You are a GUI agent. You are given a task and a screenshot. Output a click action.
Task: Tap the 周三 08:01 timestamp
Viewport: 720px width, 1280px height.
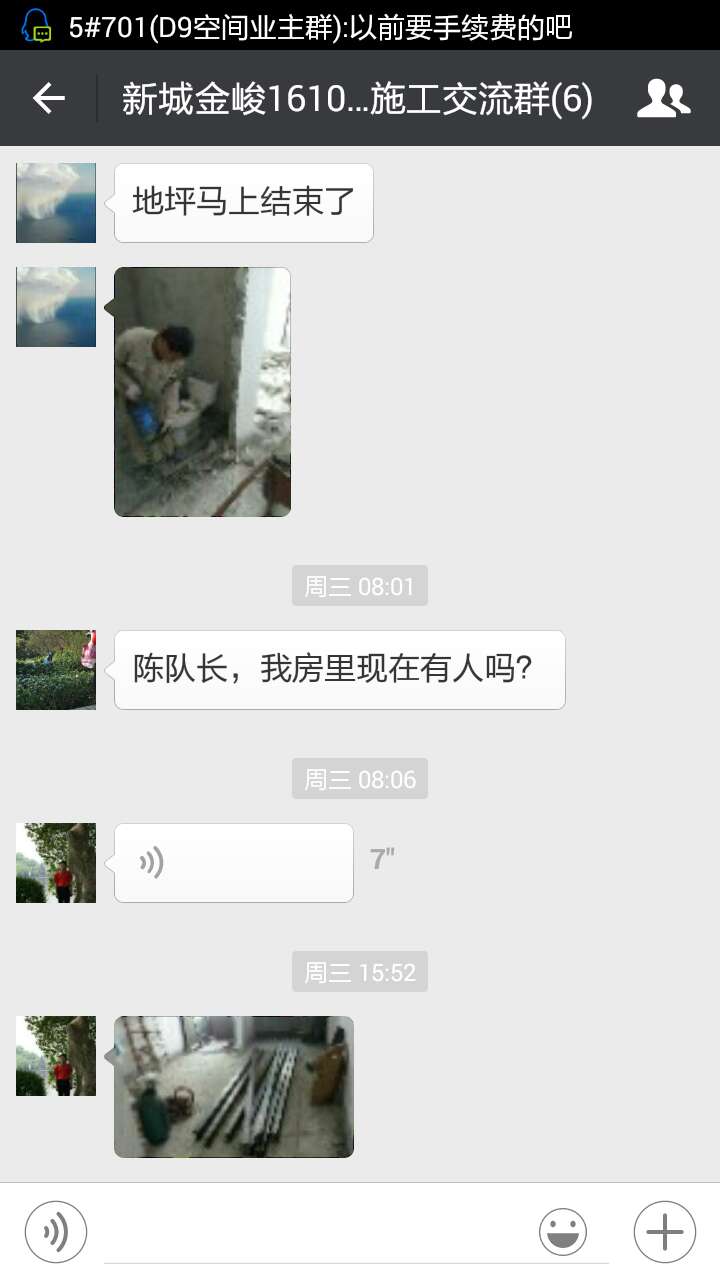[x=359, y=585]
